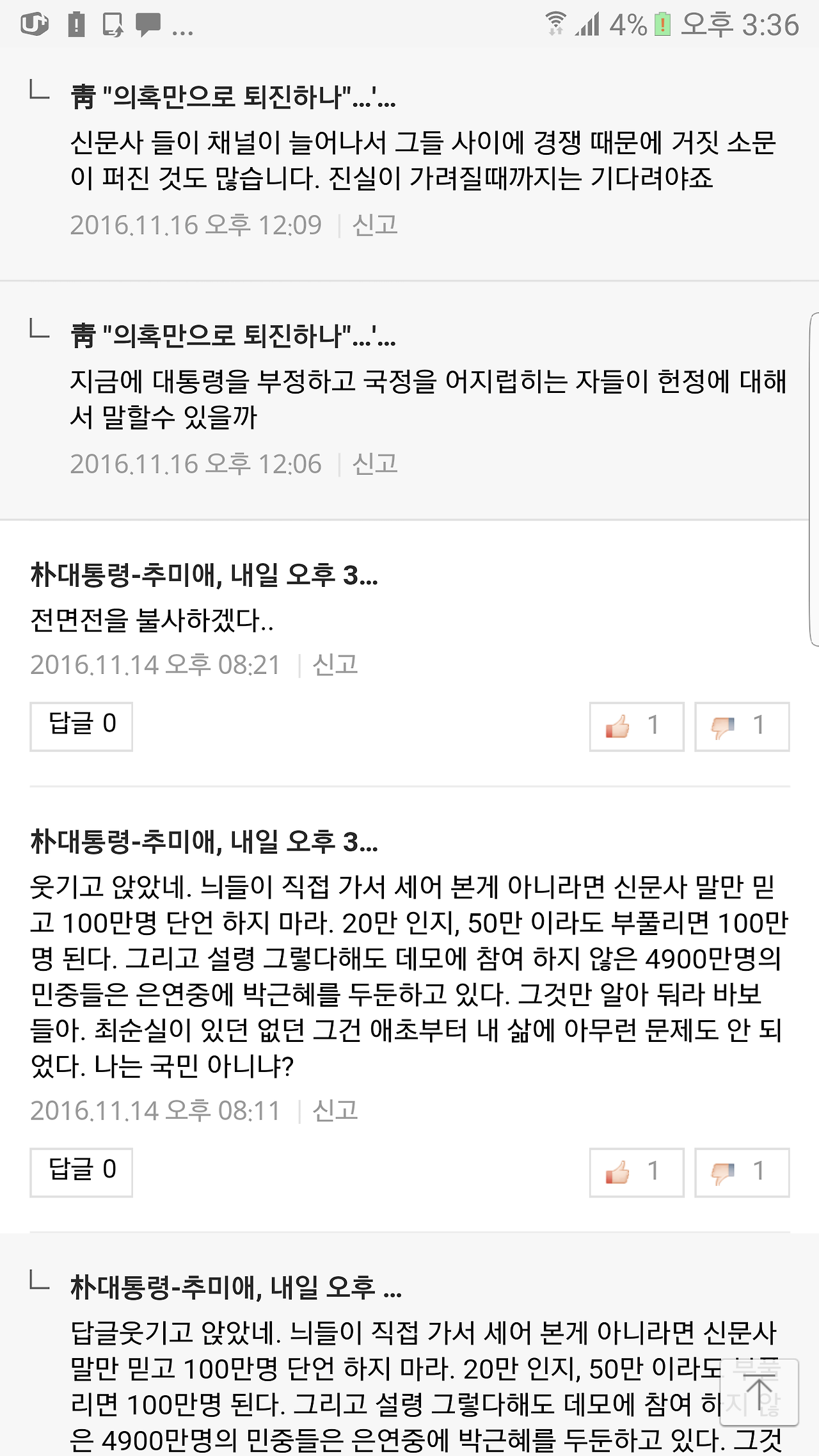Toggle thumbs-up on the 웃기고 앉았네 comment
Screen dimensions: 819x1456
(x=635, y=1172)
